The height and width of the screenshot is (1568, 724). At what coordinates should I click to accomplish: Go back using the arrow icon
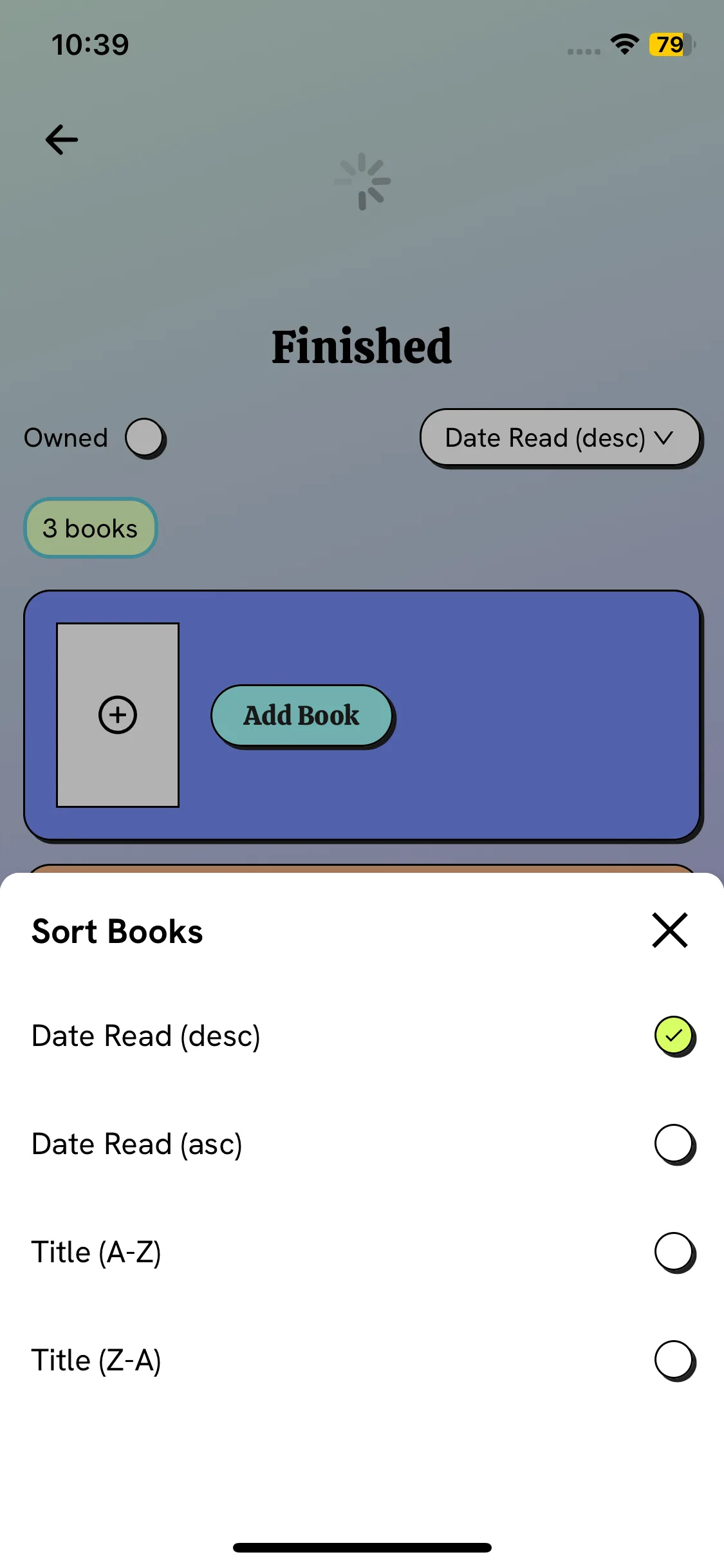point(62,140)
